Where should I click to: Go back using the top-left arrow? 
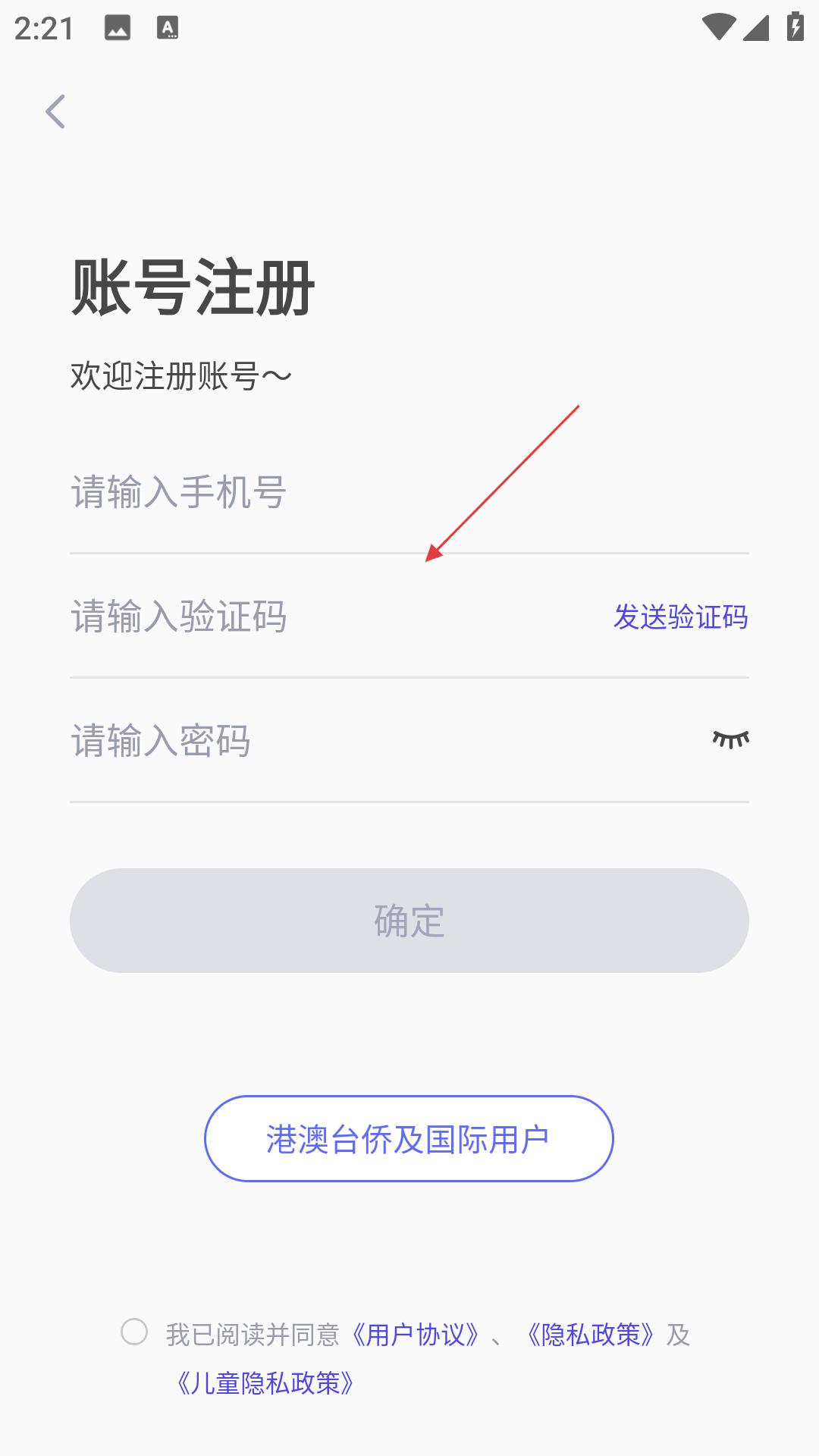click(55, 112)
